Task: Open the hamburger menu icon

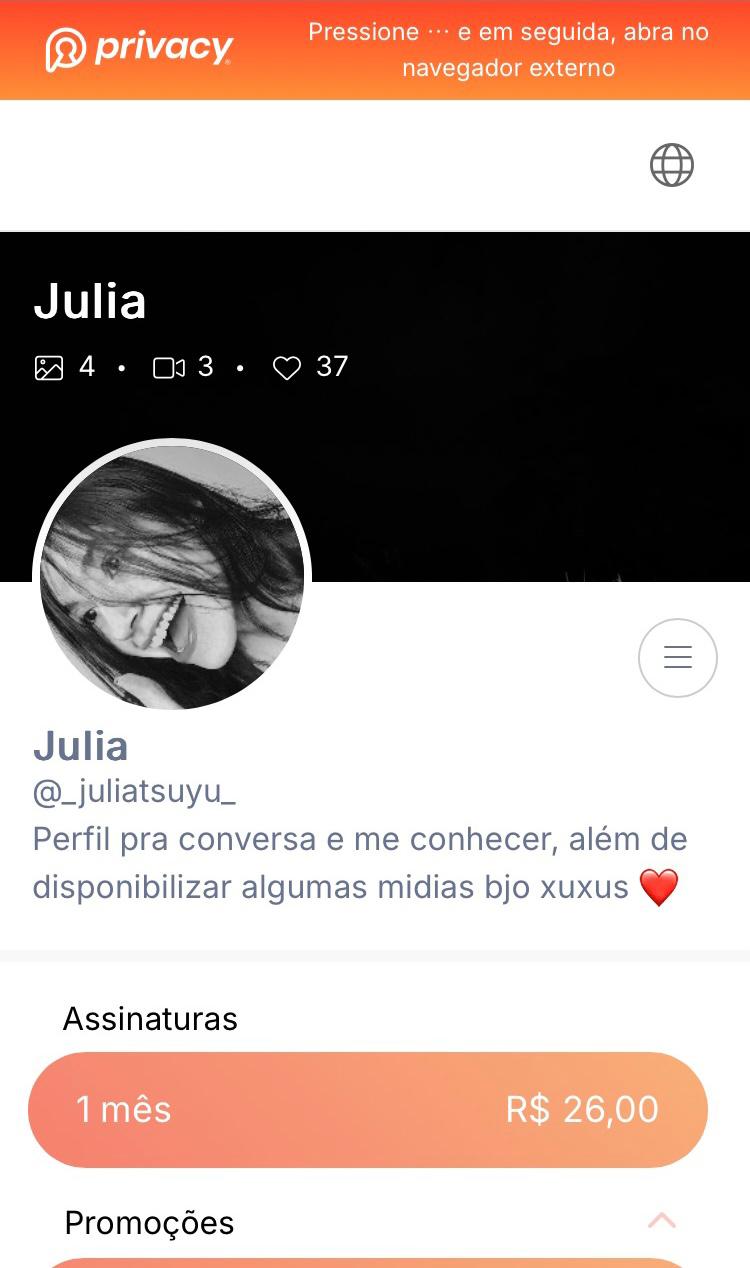Action: [678, 658]
